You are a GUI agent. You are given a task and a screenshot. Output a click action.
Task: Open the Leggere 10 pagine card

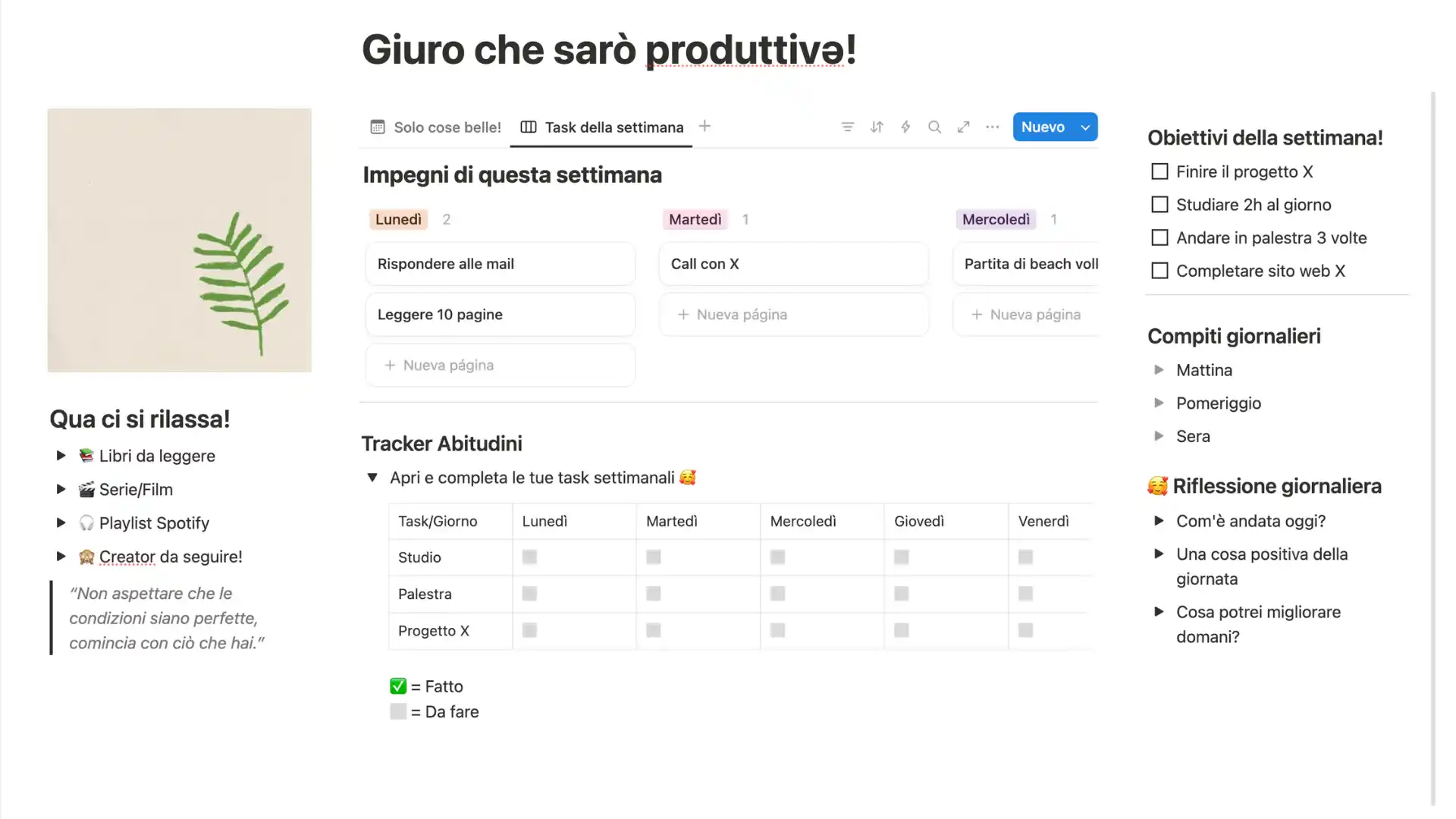coord(500,315)
